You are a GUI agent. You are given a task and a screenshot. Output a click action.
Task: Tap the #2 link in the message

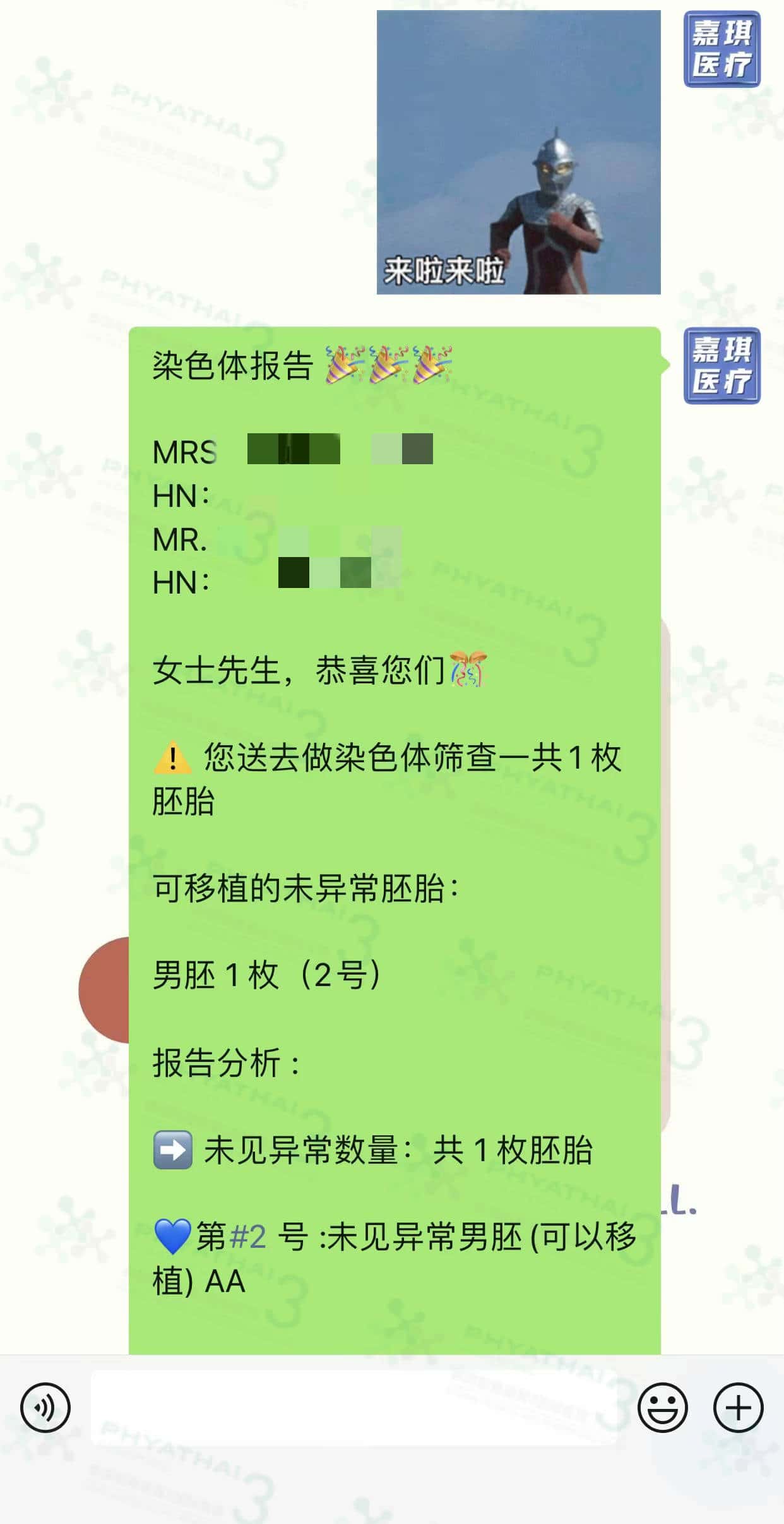coord(248,1236)
